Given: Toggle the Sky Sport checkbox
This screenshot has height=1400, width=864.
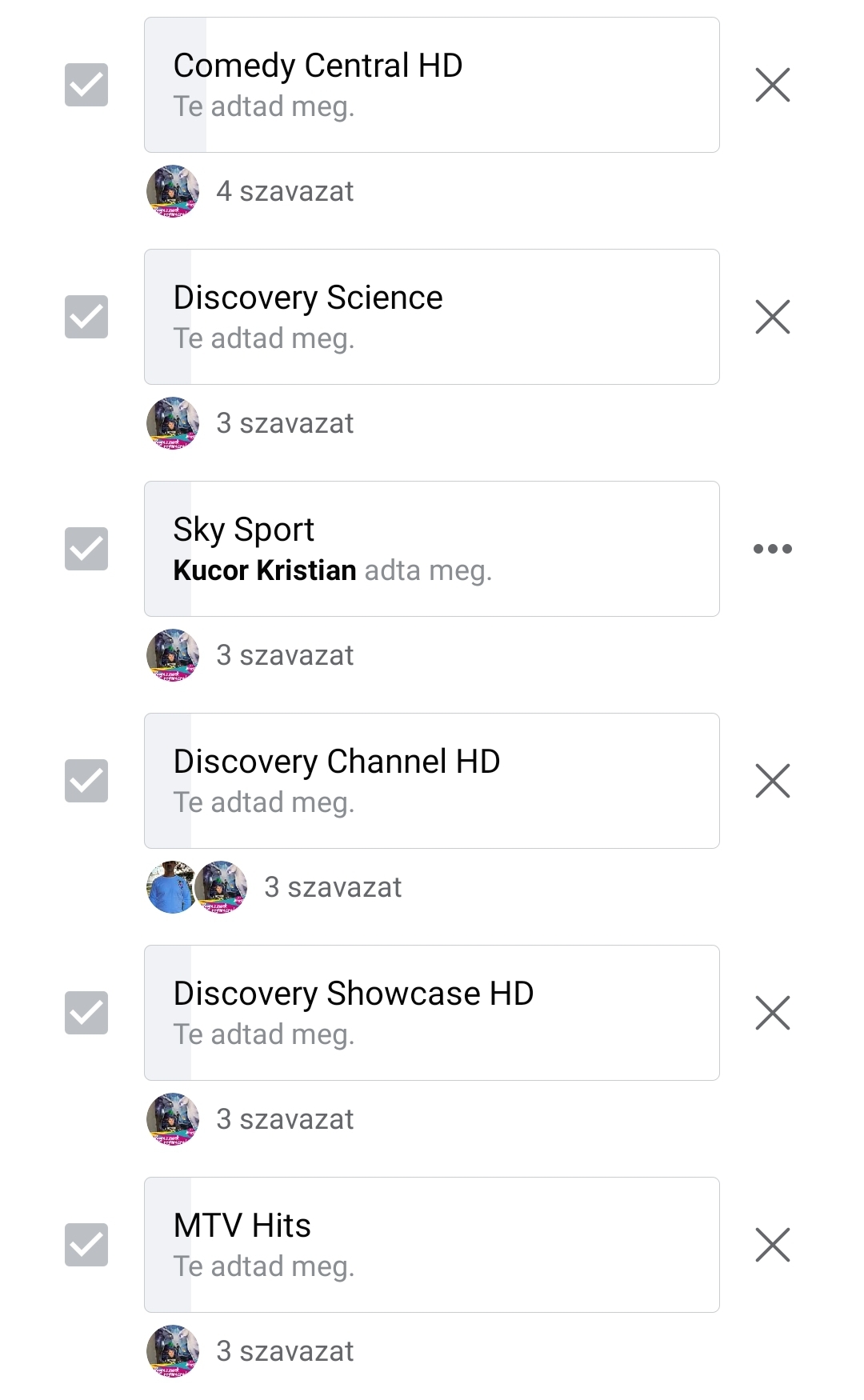Looking at the screenshot, I should (x=86, y=549).
